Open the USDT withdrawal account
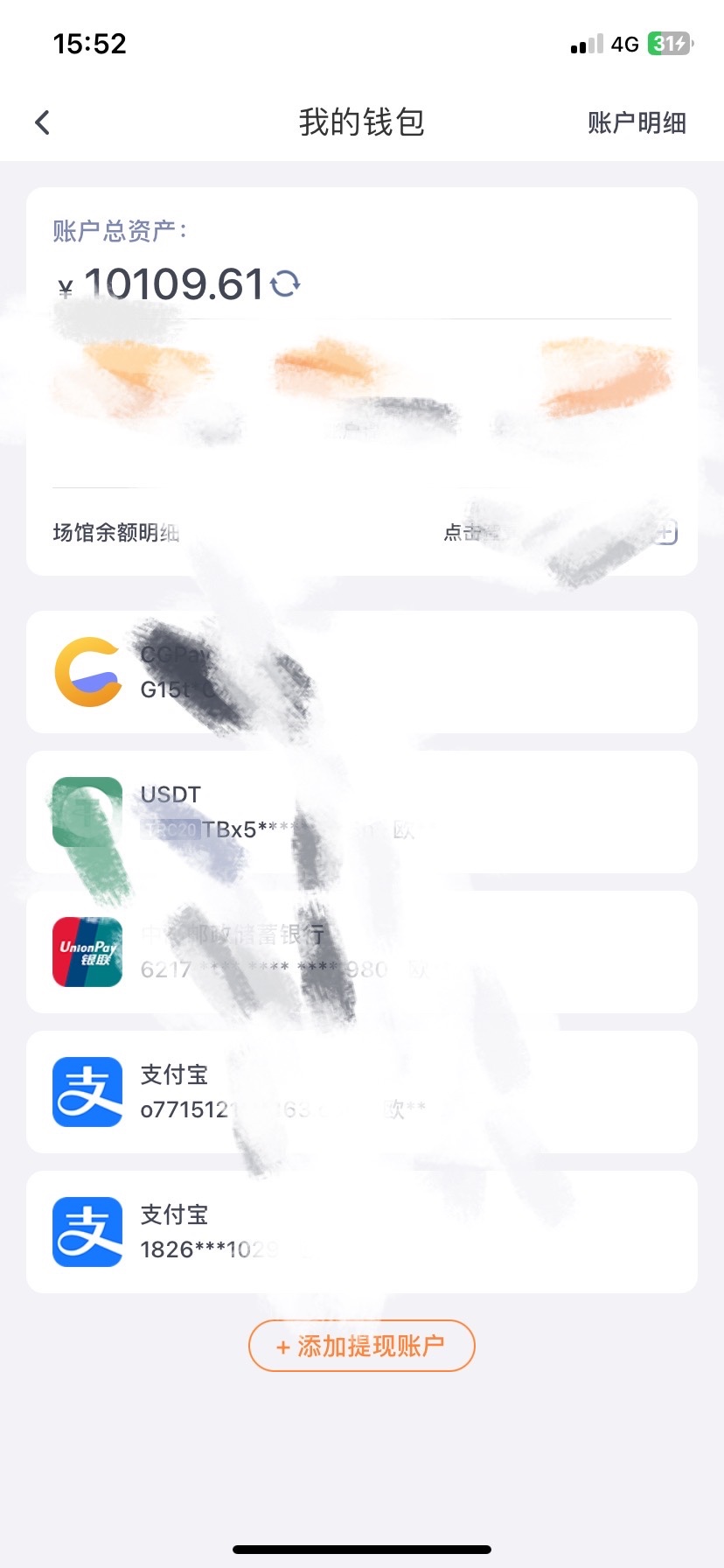 362,812
